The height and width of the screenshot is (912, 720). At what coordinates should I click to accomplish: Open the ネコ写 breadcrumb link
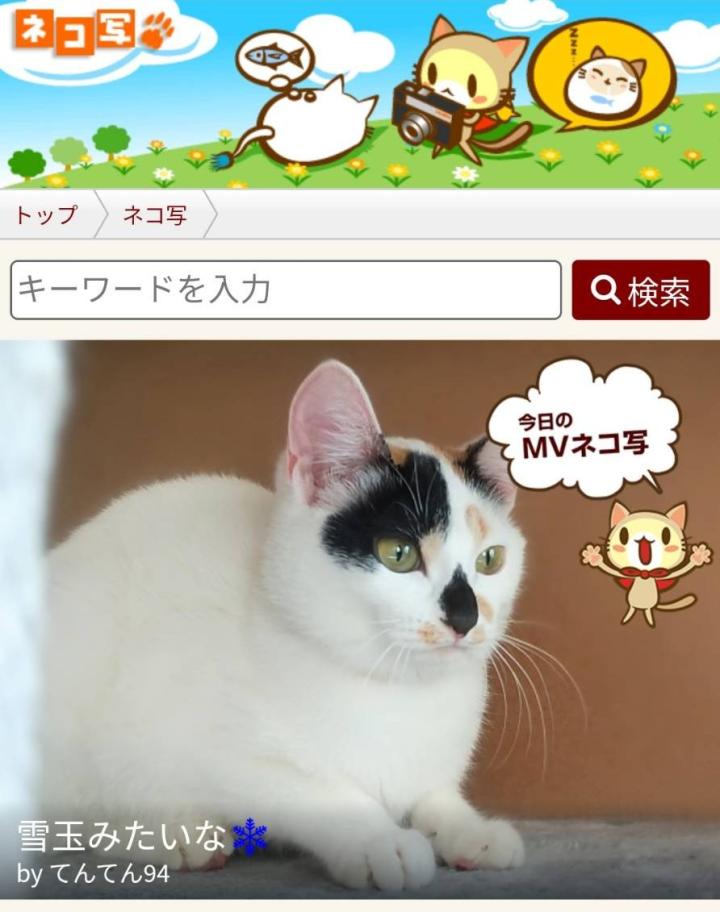155,216
